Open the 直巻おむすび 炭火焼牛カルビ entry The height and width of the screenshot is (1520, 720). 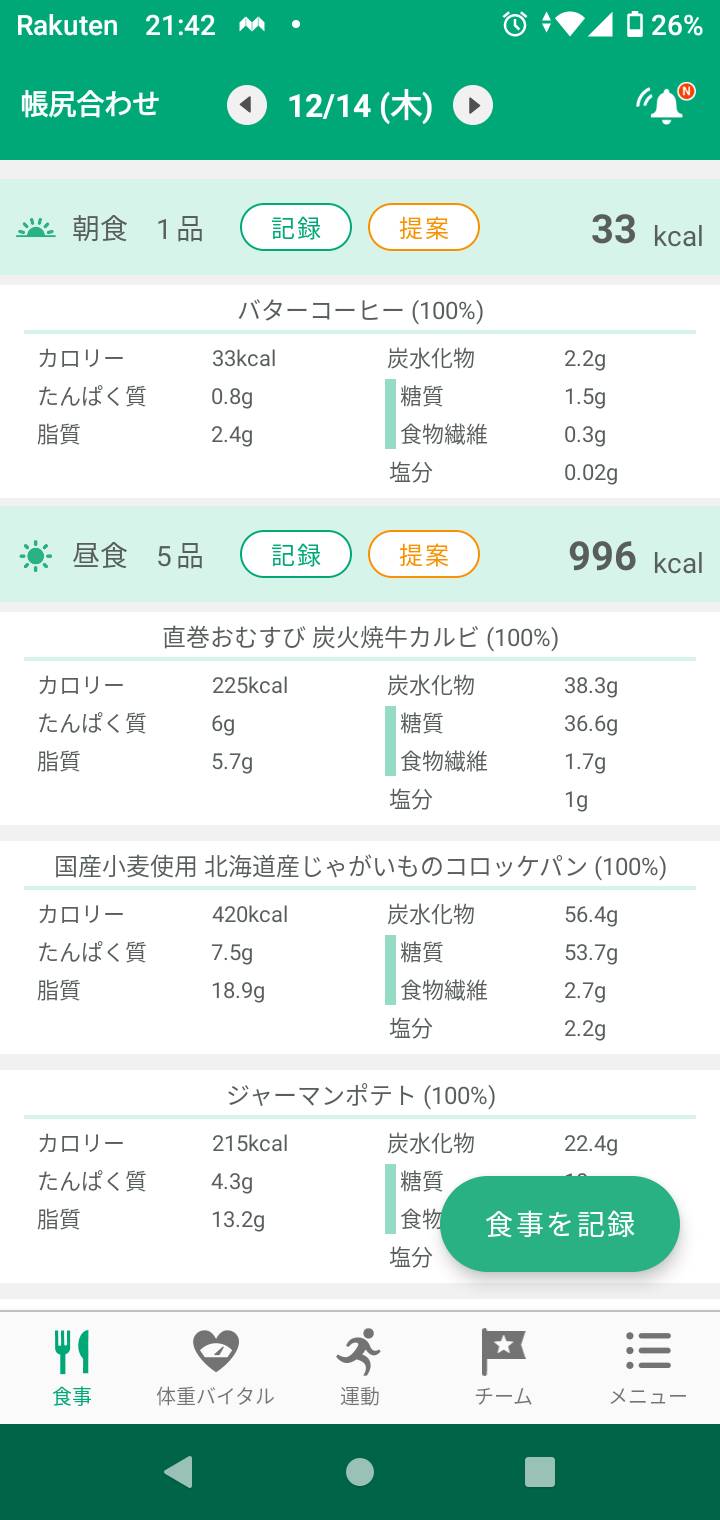[x=360, y=718]
